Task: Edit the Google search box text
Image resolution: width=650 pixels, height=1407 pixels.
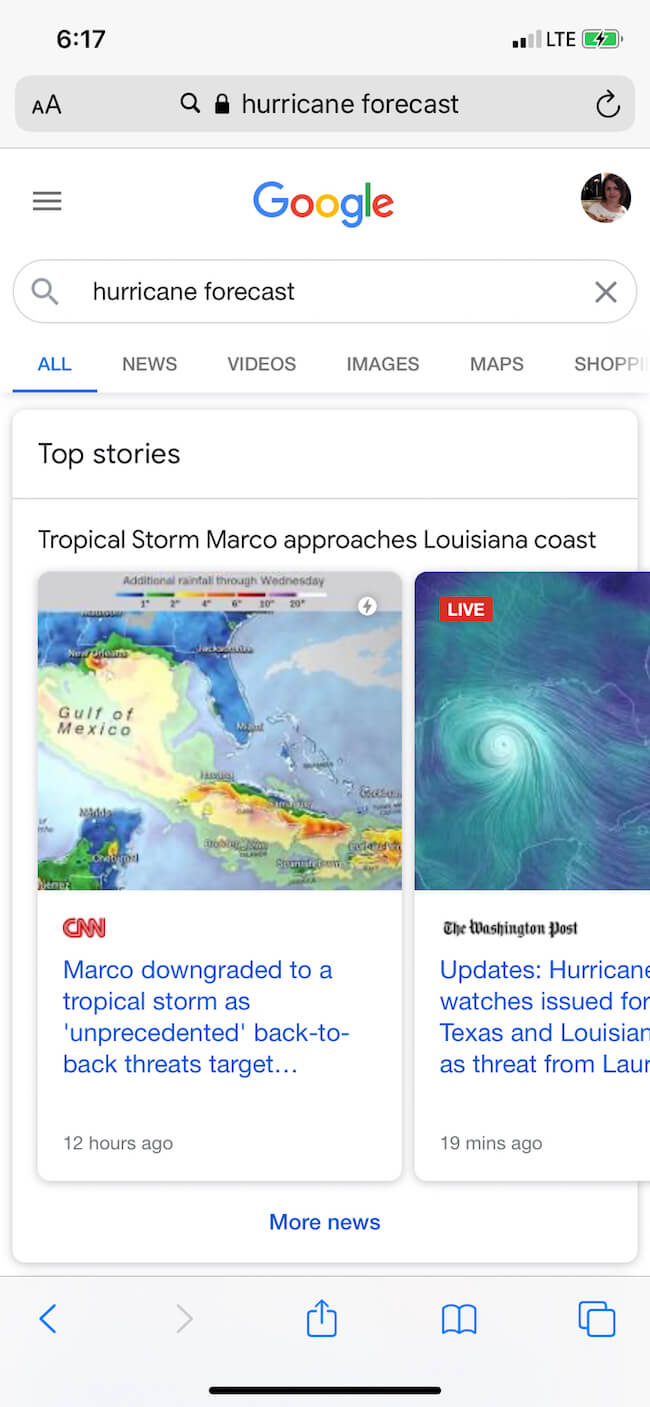Action: click(320, 292)
